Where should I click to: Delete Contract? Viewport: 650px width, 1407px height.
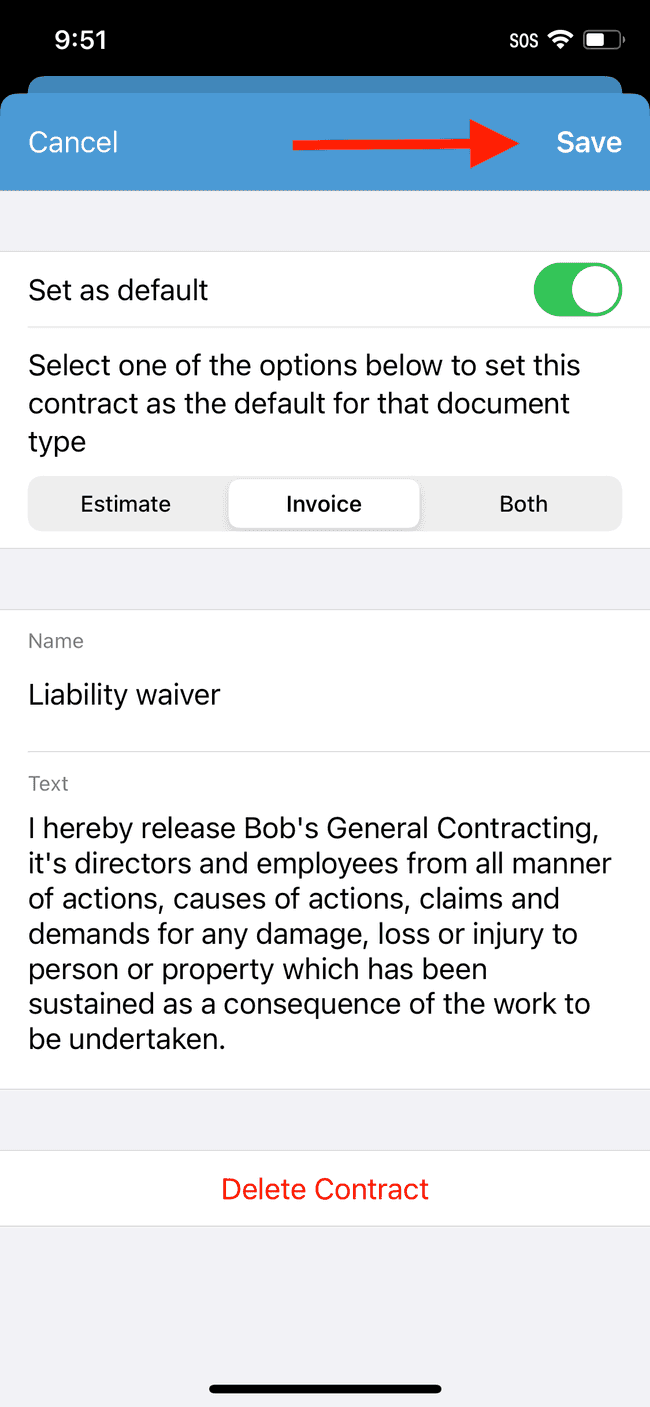pos(325,1189)
